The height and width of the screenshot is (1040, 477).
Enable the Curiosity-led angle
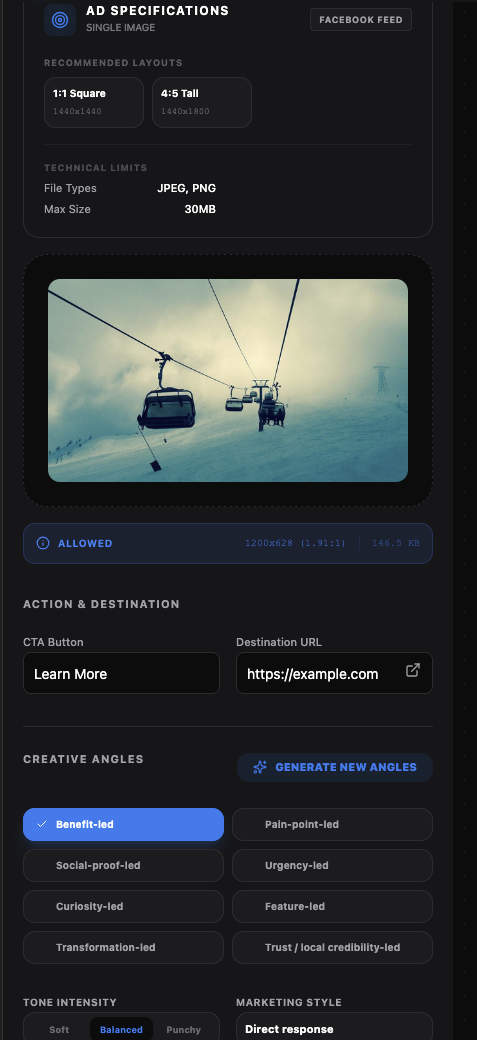[123, 907]
